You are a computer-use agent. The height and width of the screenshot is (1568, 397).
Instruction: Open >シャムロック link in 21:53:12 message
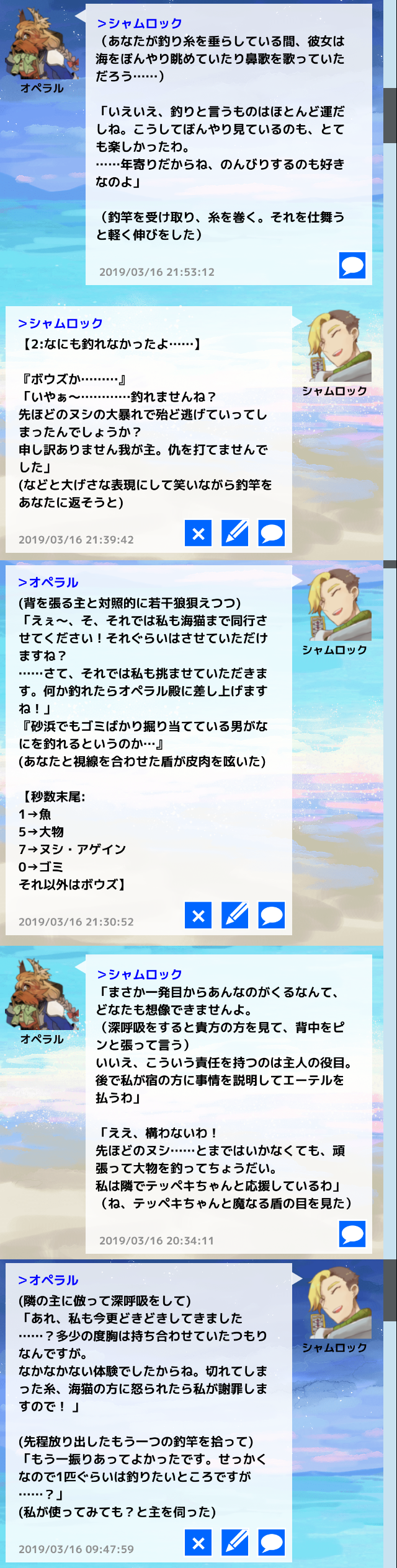point(140,24)
